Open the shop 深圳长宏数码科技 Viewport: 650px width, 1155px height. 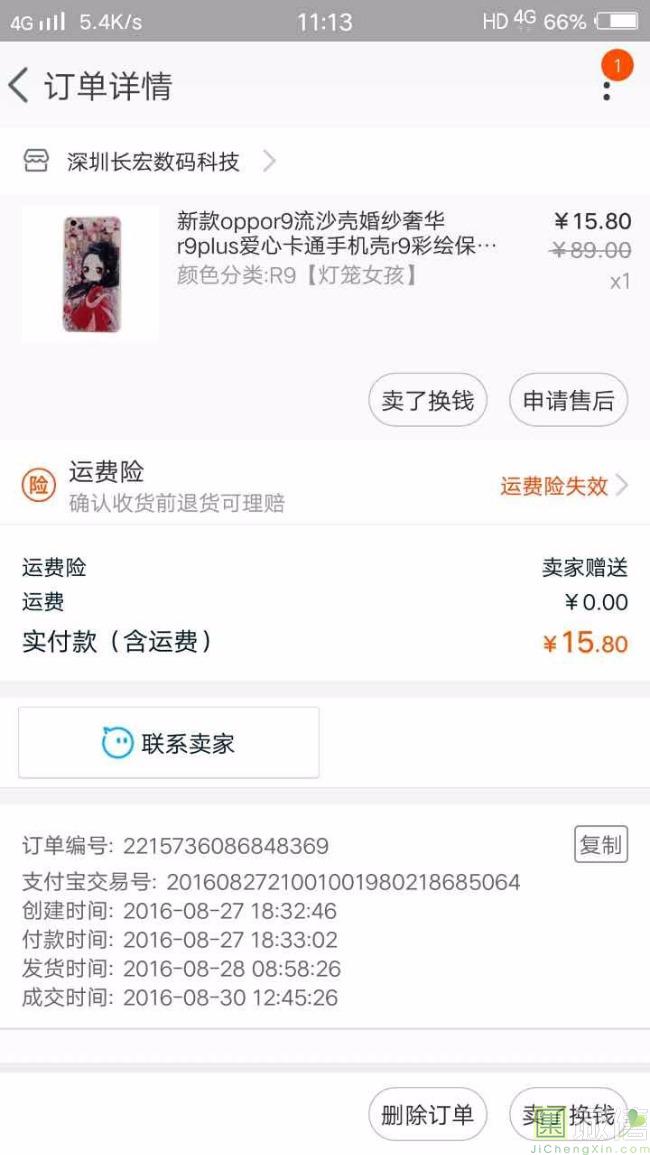tap(153, 162)
